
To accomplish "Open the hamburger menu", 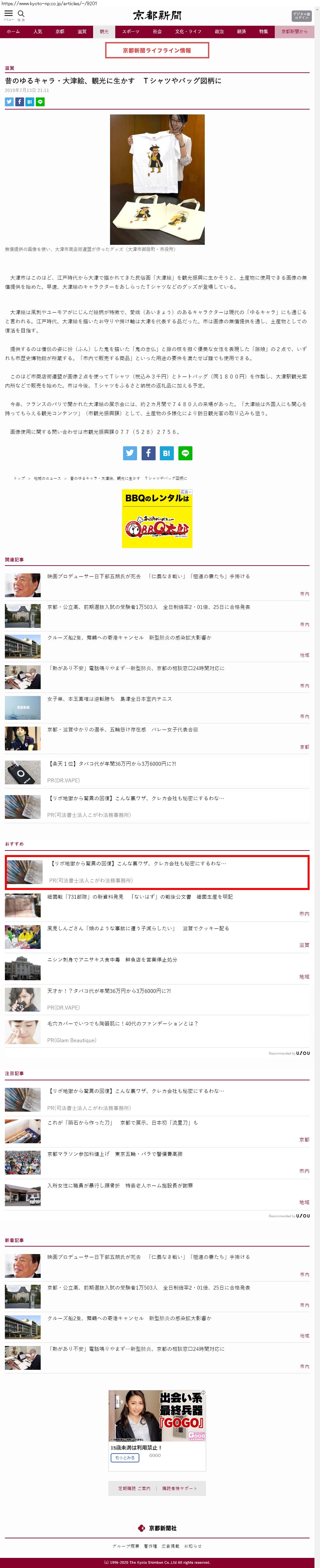I will 8,14.
